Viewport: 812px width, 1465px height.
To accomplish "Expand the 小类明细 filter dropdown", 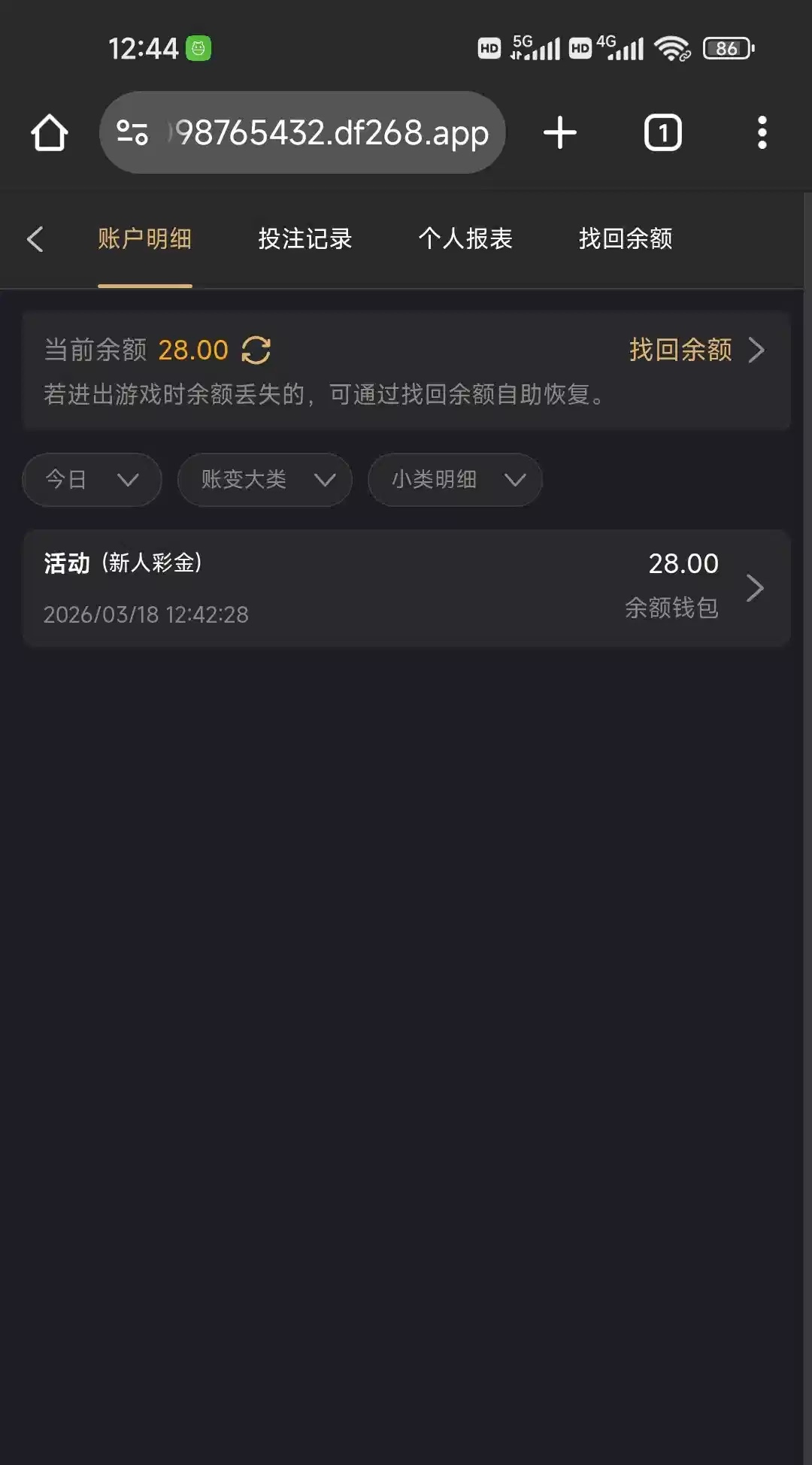I will click(455, 480).
